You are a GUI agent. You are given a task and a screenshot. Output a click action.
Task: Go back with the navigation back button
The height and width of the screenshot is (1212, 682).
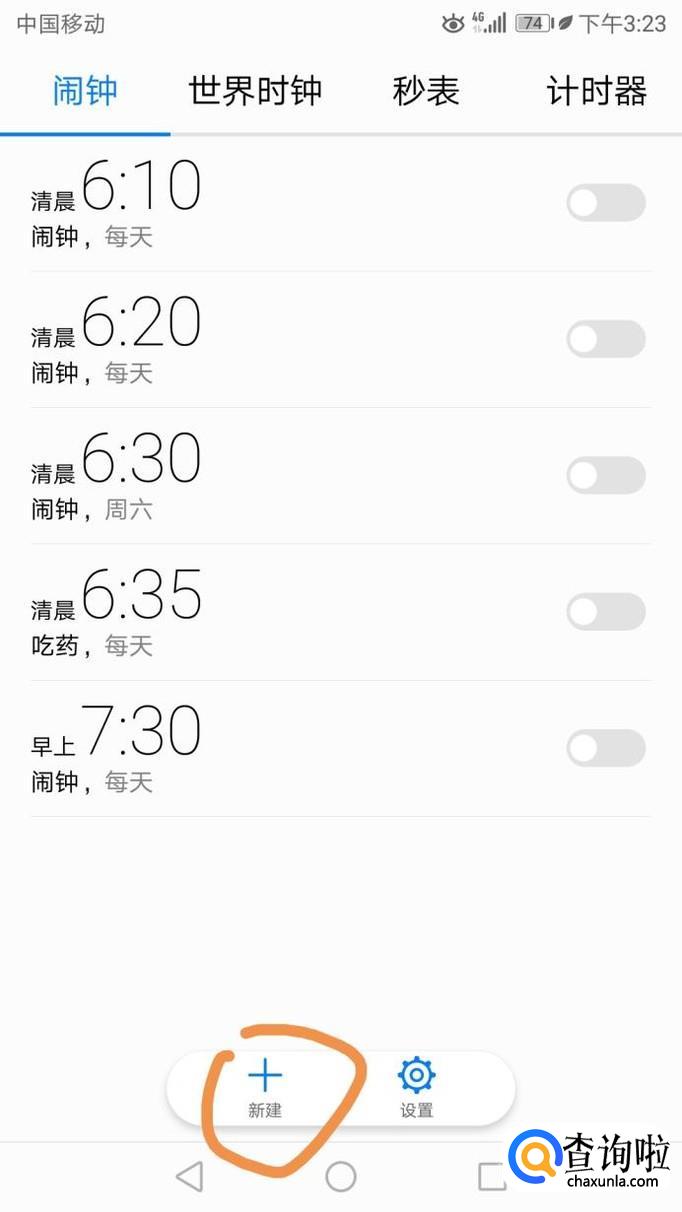click(x=189, y=1177)
